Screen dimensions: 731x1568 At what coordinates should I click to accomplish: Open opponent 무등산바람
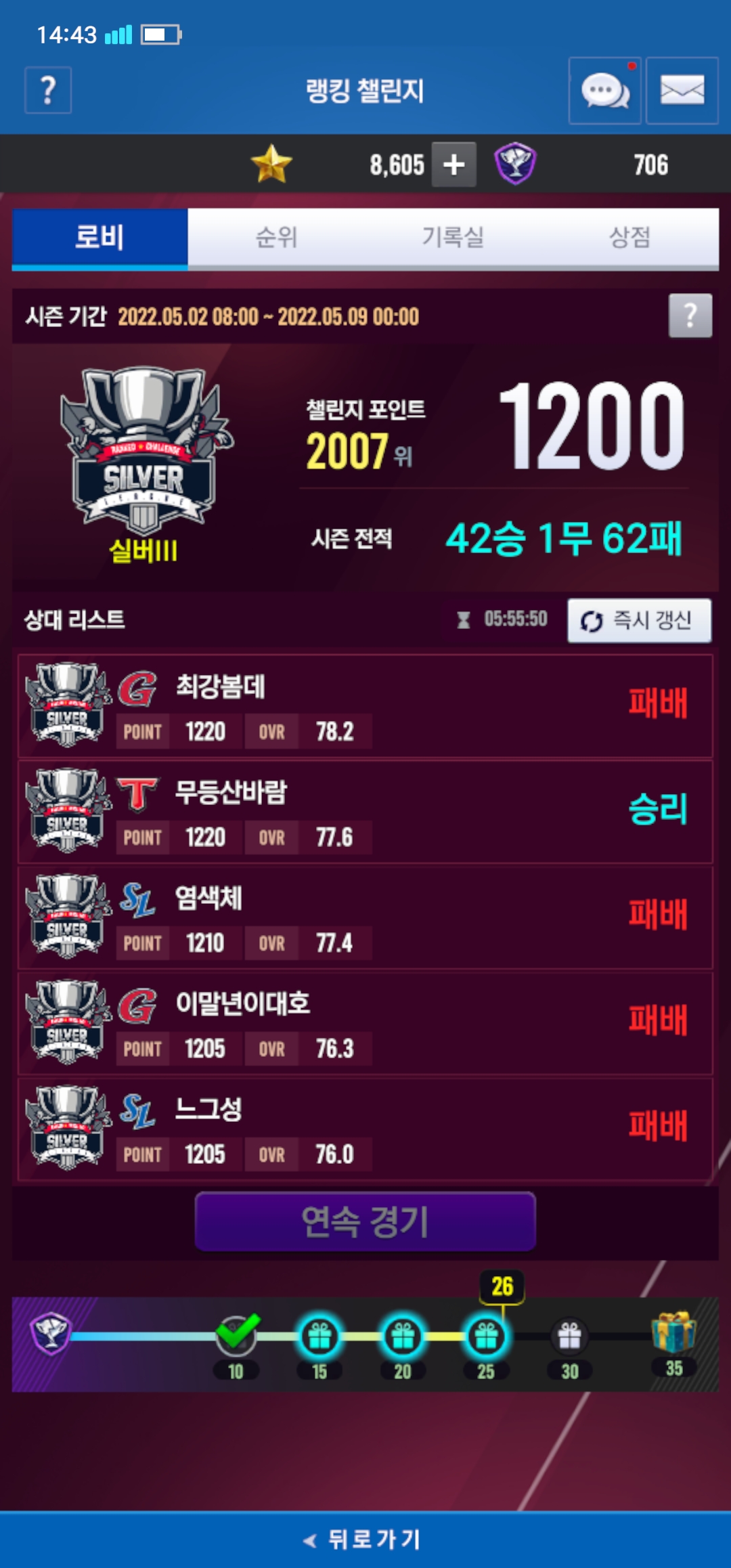tap(365, 811)
